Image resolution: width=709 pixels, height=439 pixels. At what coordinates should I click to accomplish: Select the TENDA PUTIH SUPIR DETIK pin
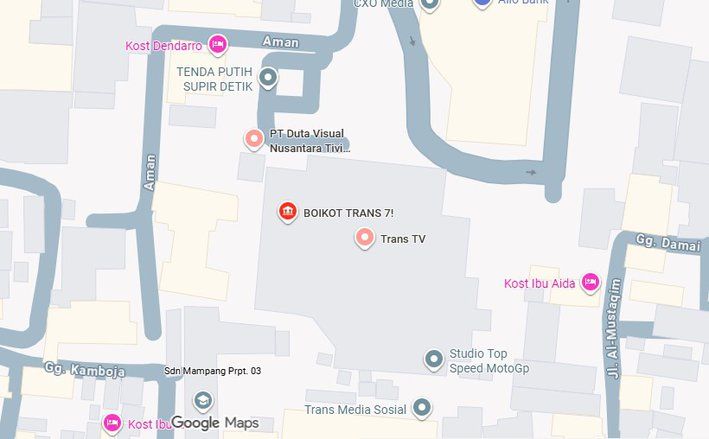pyautogui.click(x=267, y=76)
